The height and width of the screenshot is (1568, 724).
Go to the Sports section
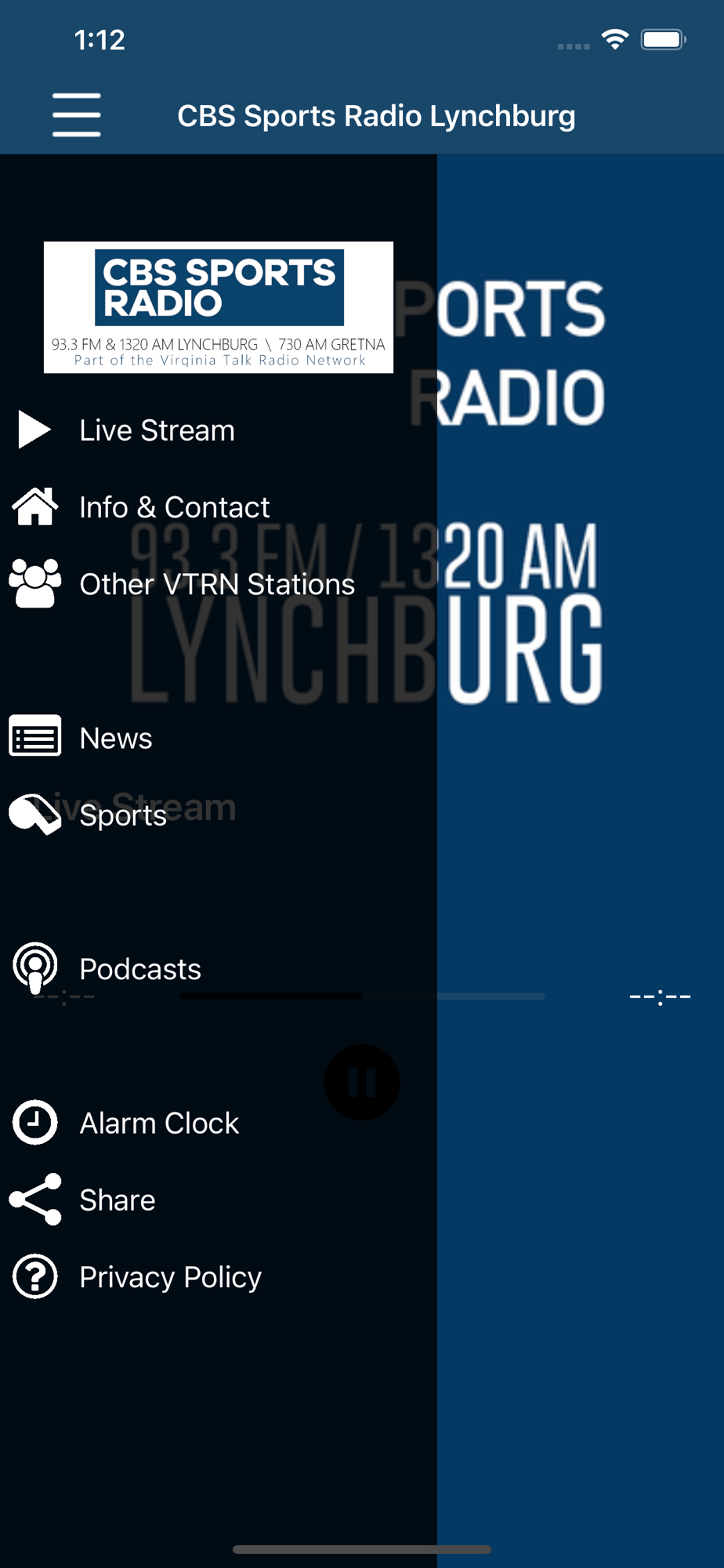[218, 815]
